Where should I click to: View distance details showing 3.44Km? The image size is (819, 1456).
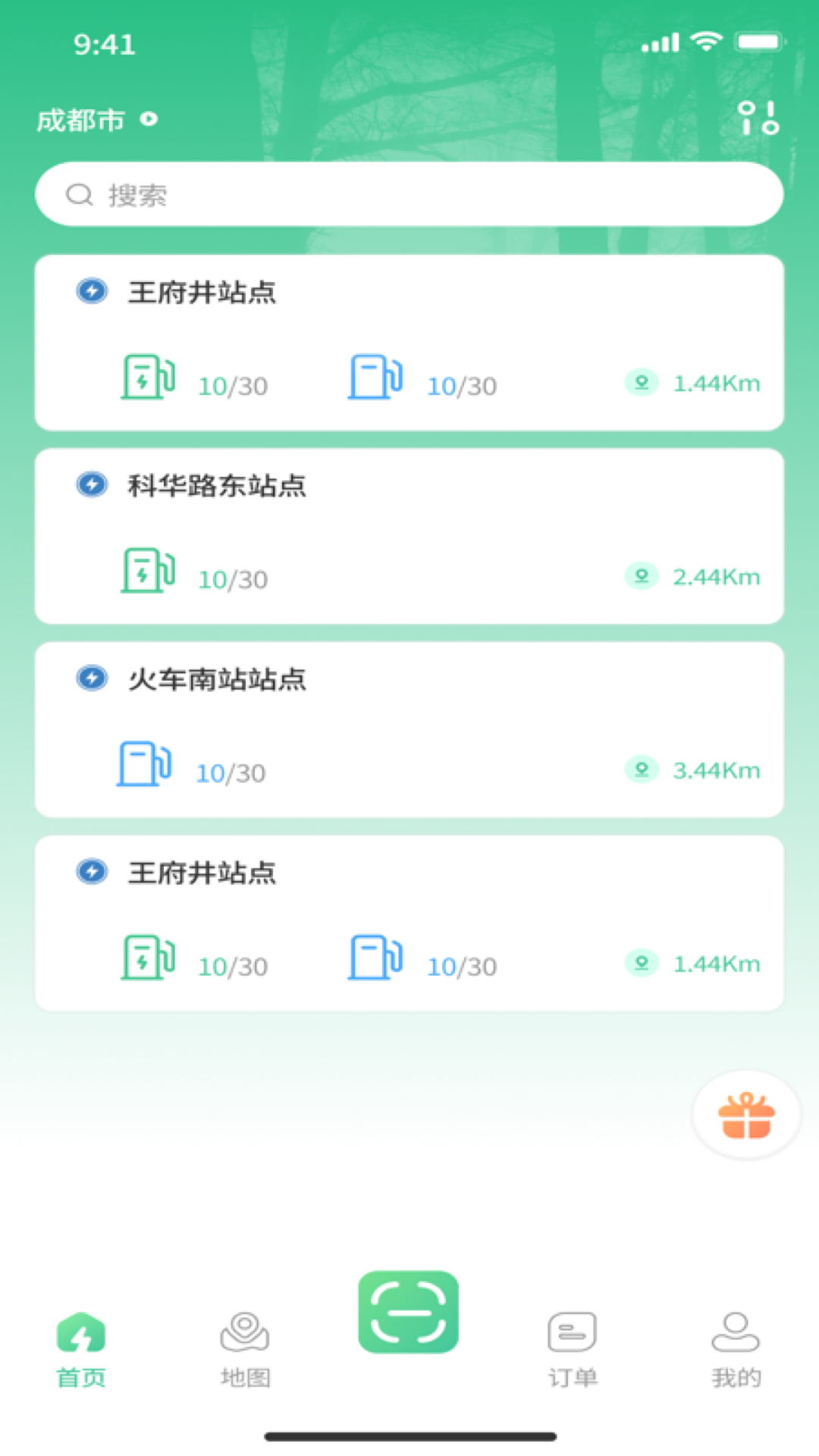pos(717,770)
